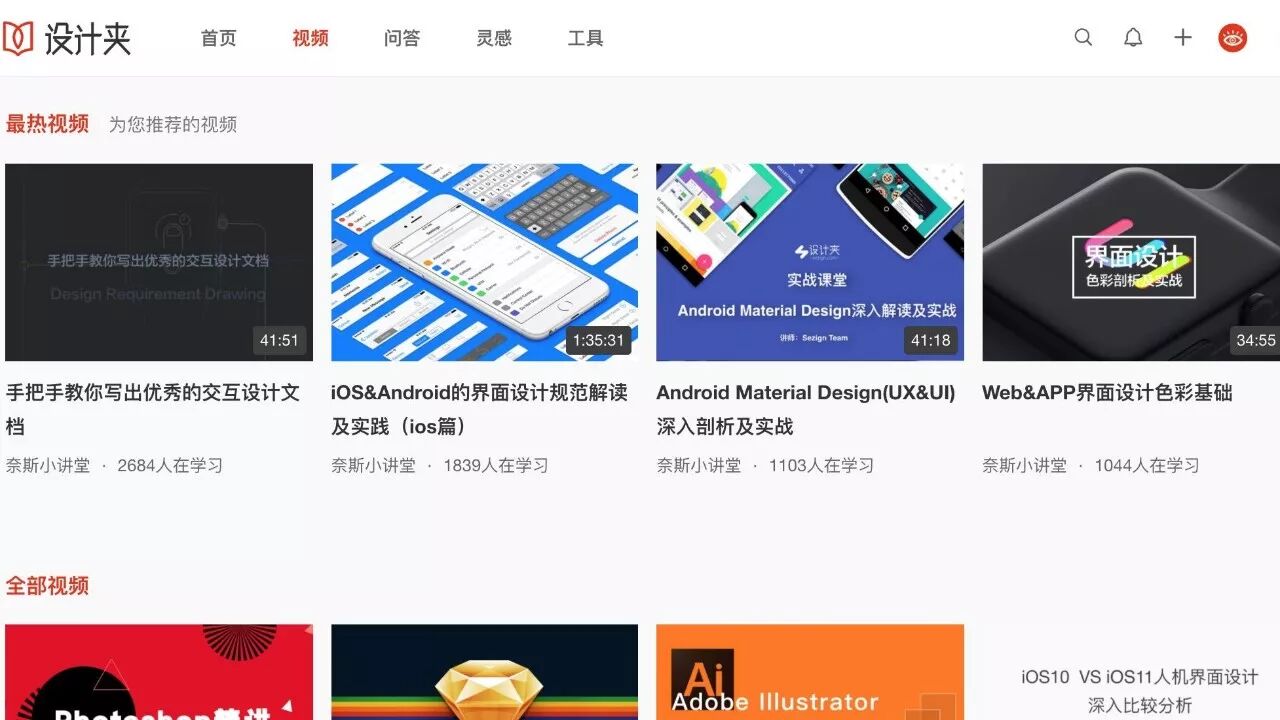Tap the 设计夹 logo to go home
Viewport: 1280px width, 720px height.
67,38
